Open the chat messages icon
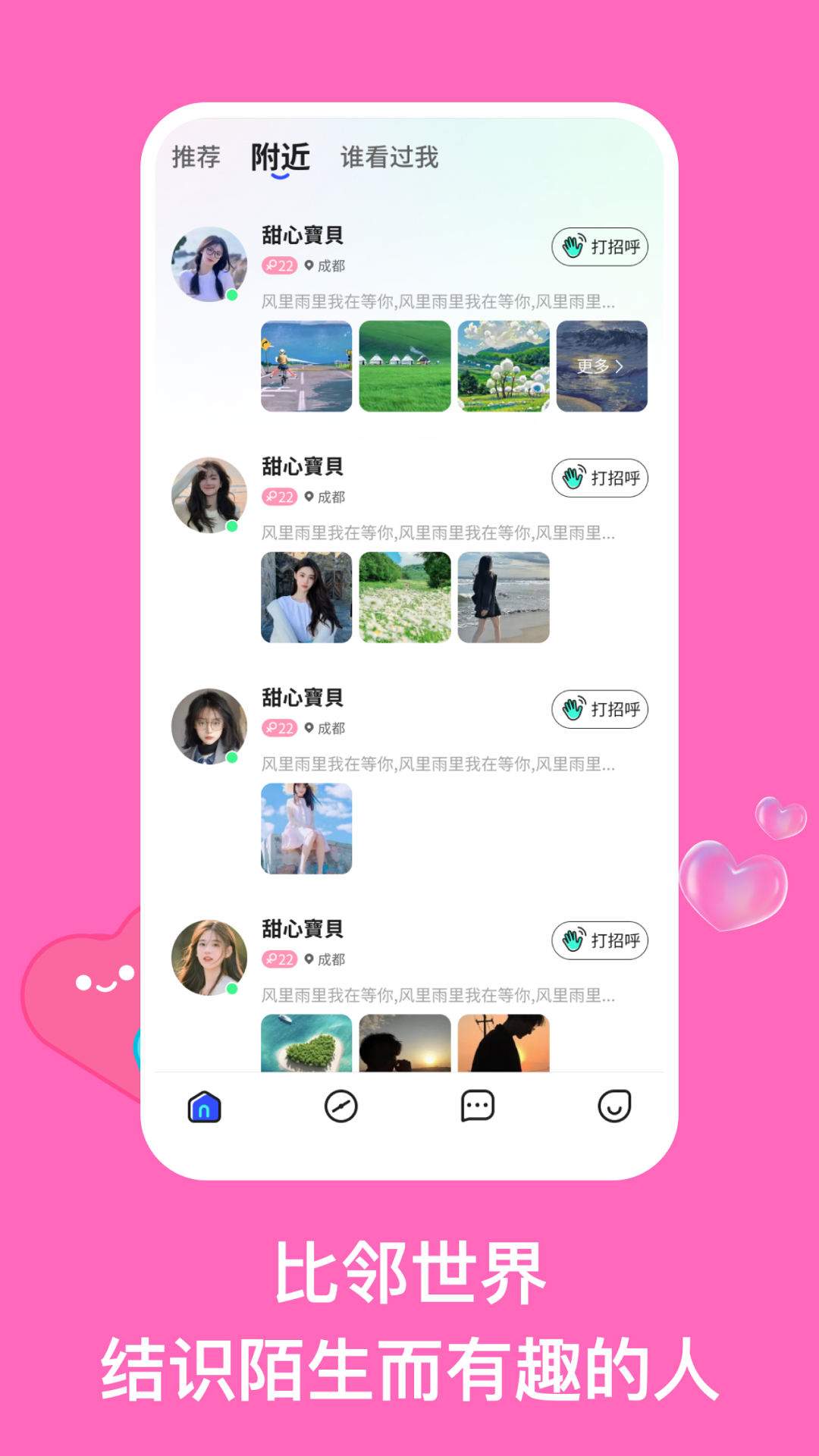This screenshot has height=1456, width=819. tap(477, 1106)
